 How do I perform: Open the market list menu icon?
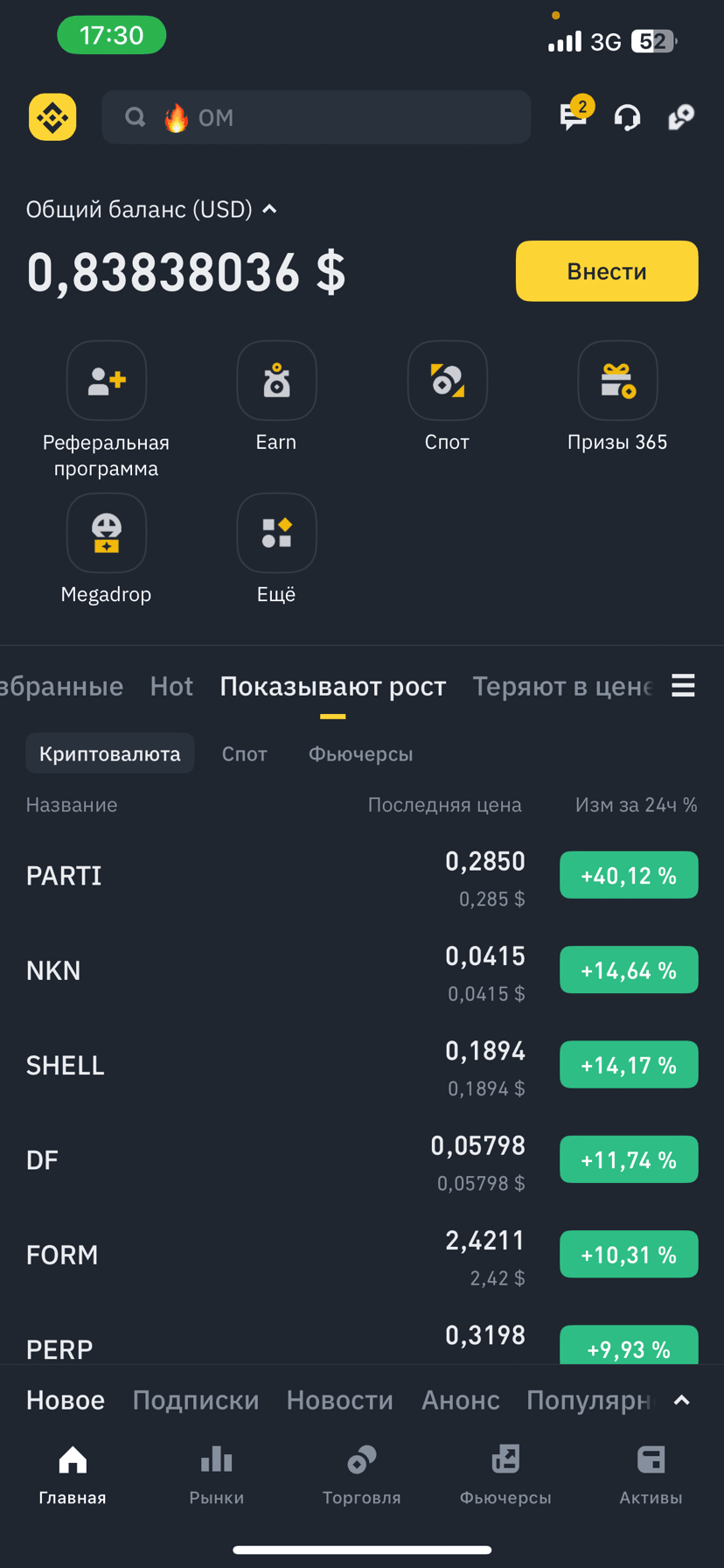pyautogui.click(x=683, y=686)
